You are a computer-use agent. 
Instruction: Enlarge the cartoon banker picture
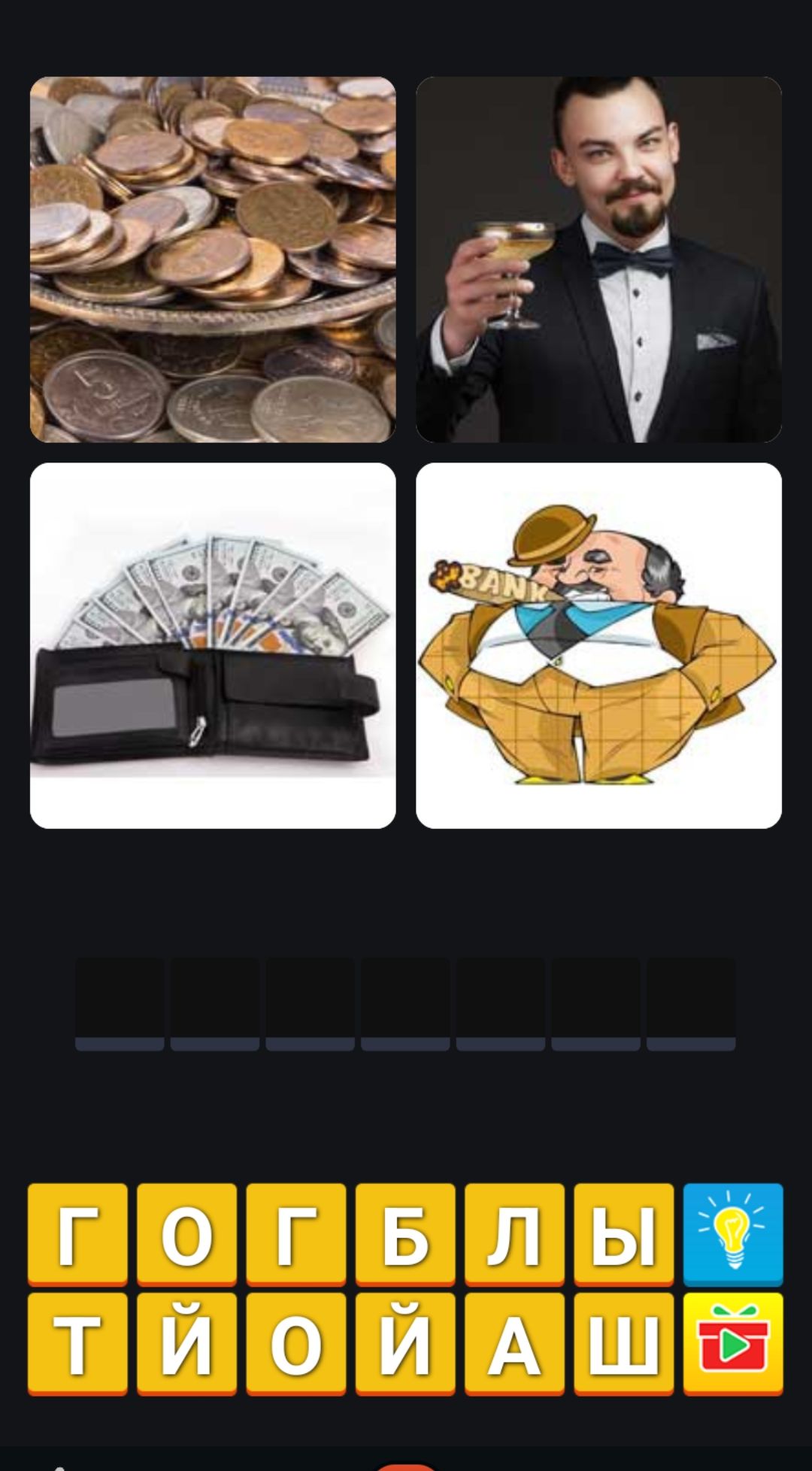pyautogui.click(x=598, y=645)
